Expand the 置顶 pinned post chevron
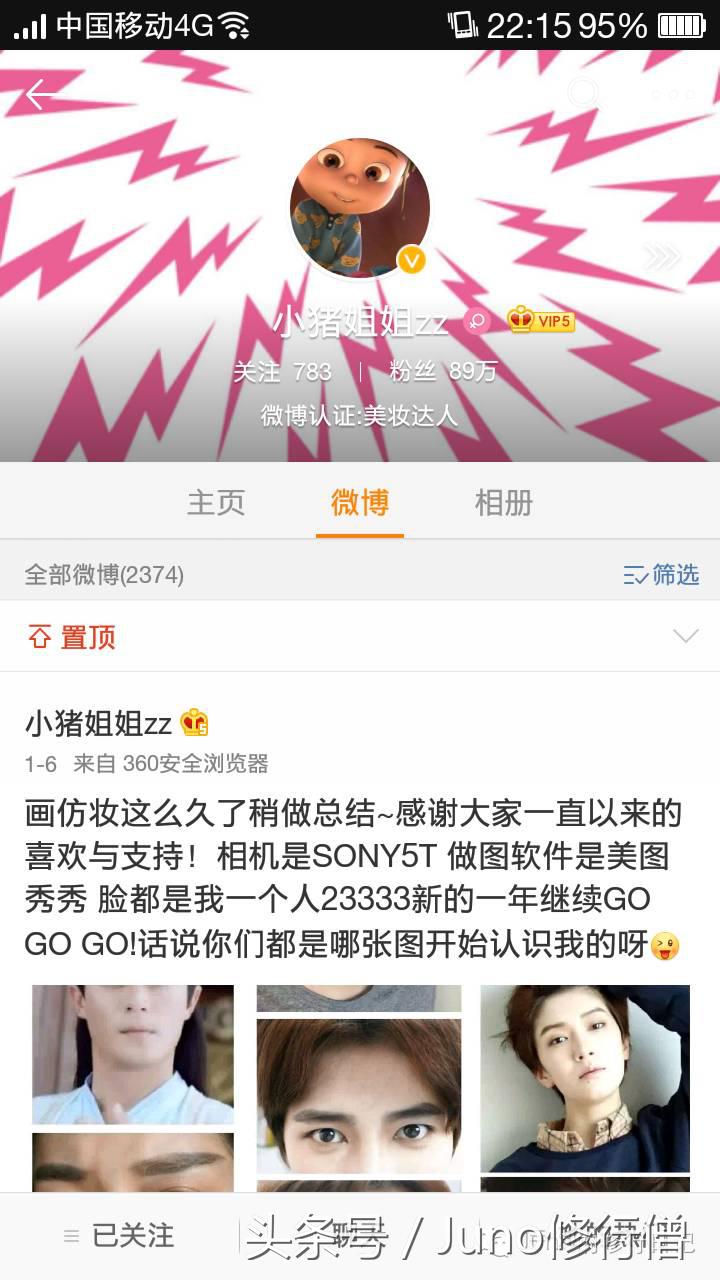Screen dimensions: 720x1280 tap(685, 636)
